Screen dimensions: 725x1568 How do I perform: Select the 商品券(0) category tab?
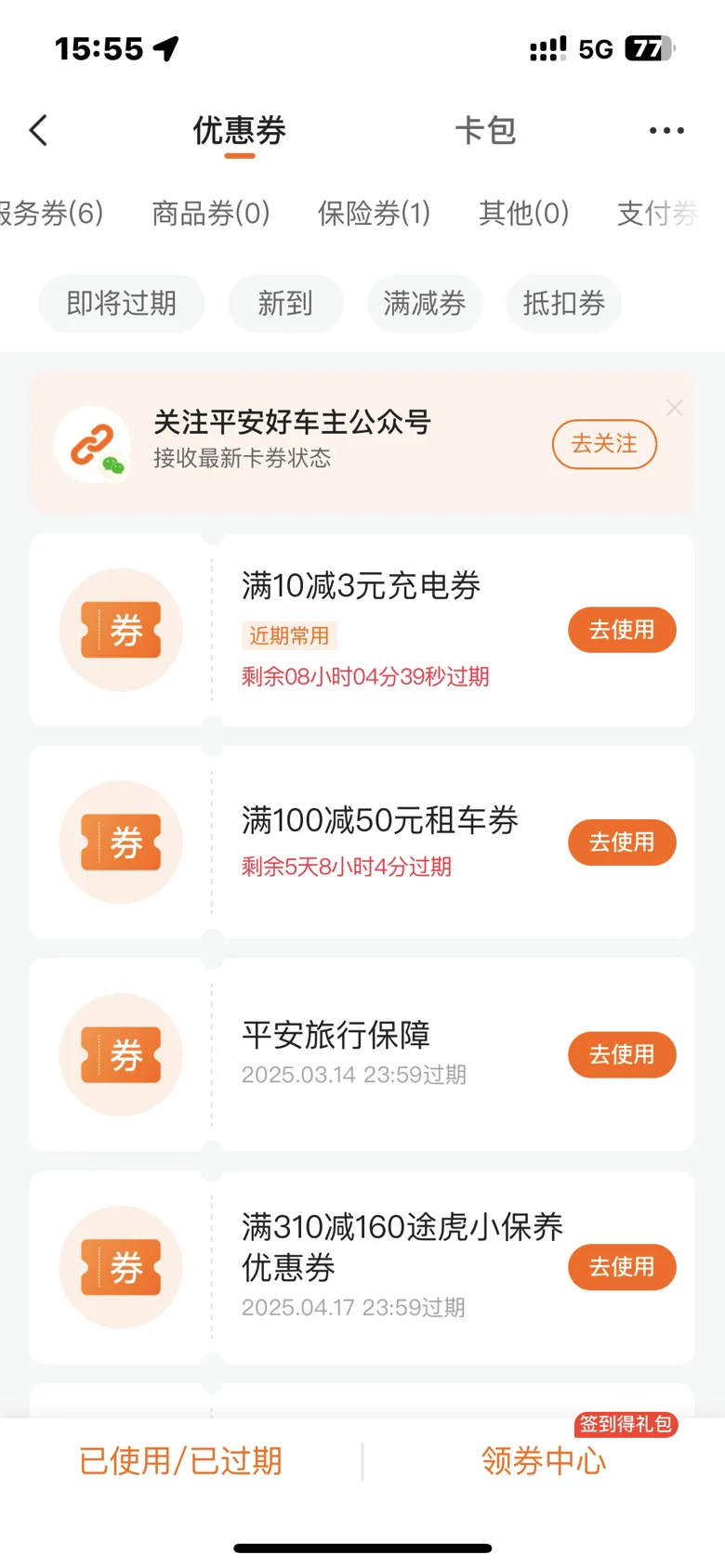pyautogui.click(x=211, y=214)
